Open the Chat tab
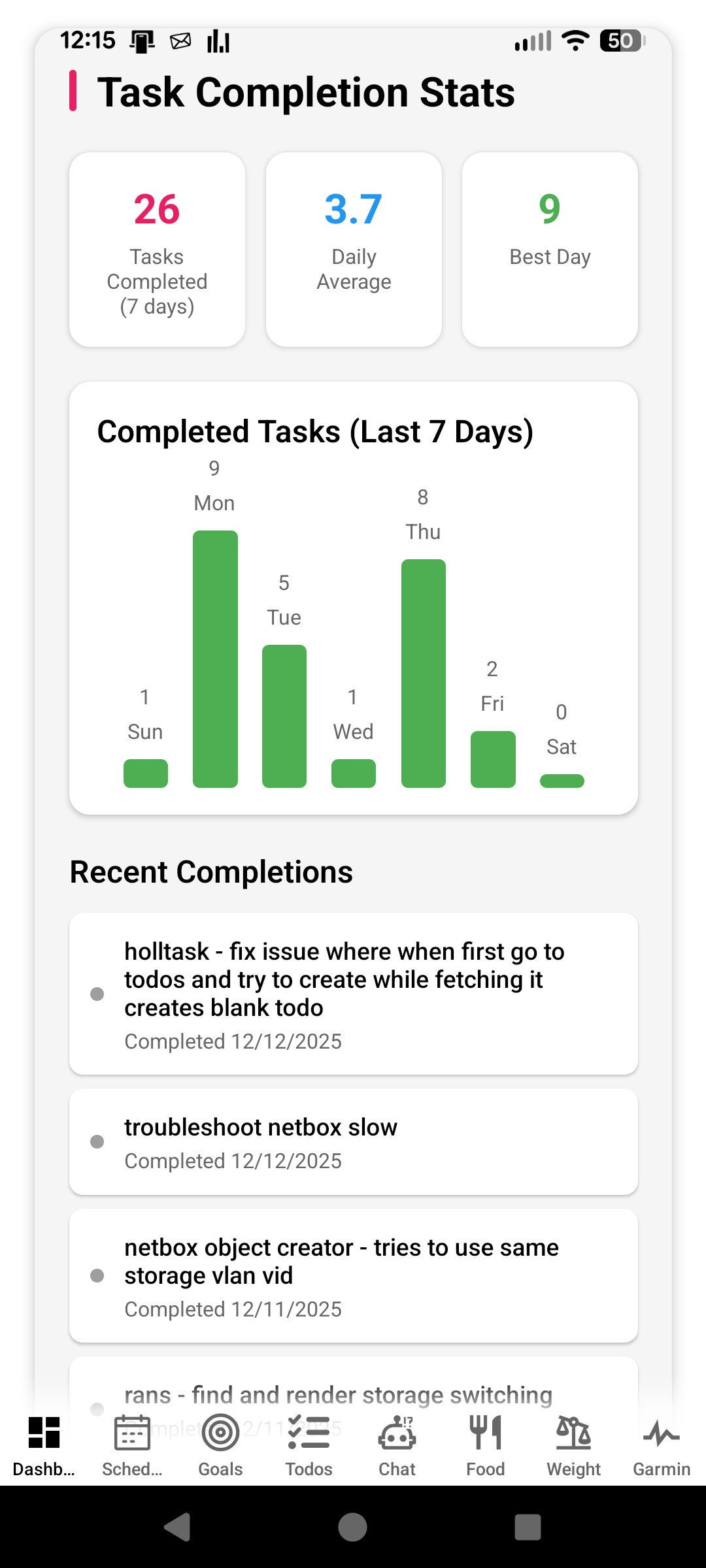This screenshot has height=1568, width=706. pyautogui.click(x=397, y=1445)
